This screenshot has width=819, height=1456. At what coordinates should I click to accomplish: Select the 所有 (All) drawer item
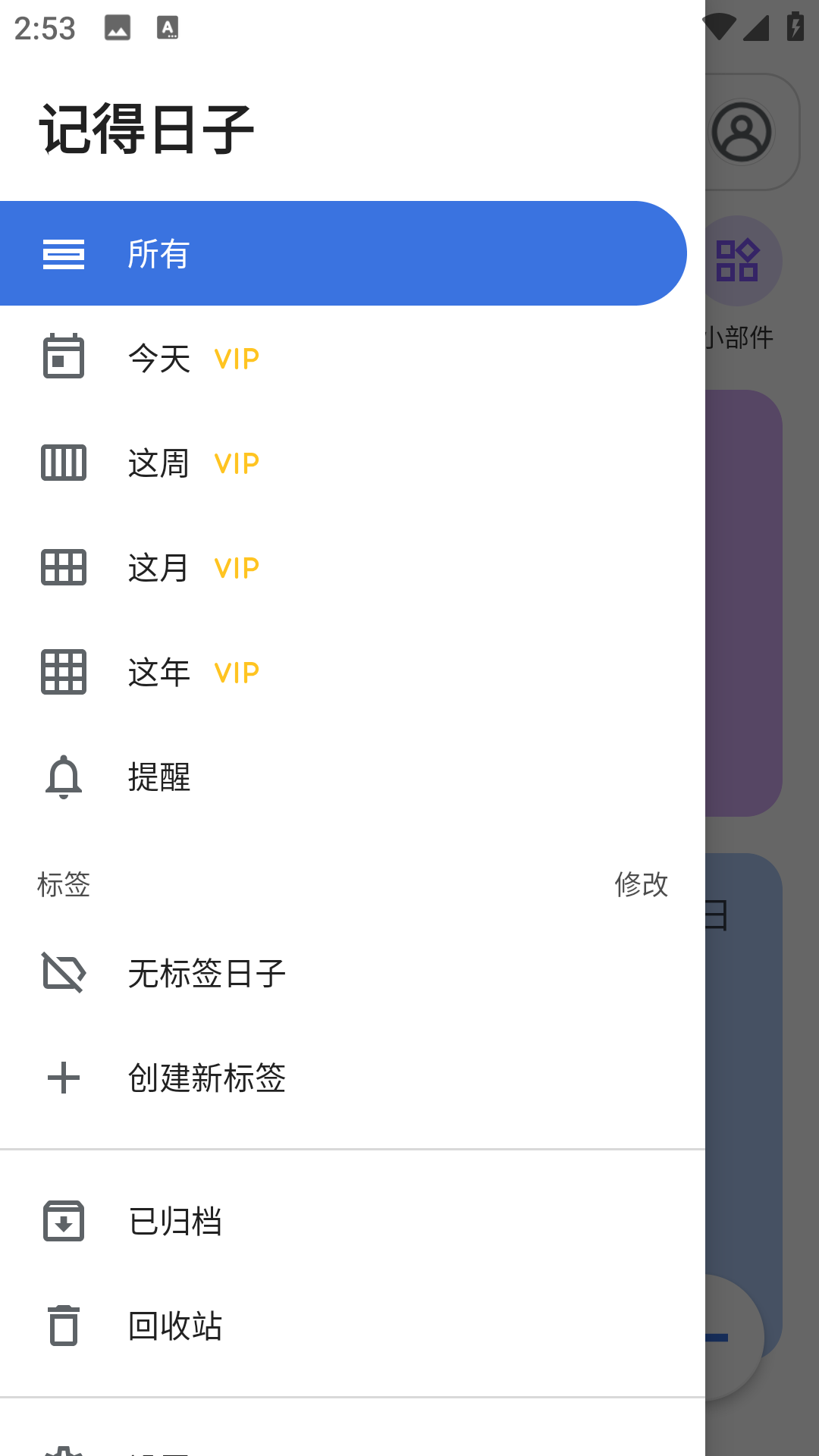tap(341, 253)
